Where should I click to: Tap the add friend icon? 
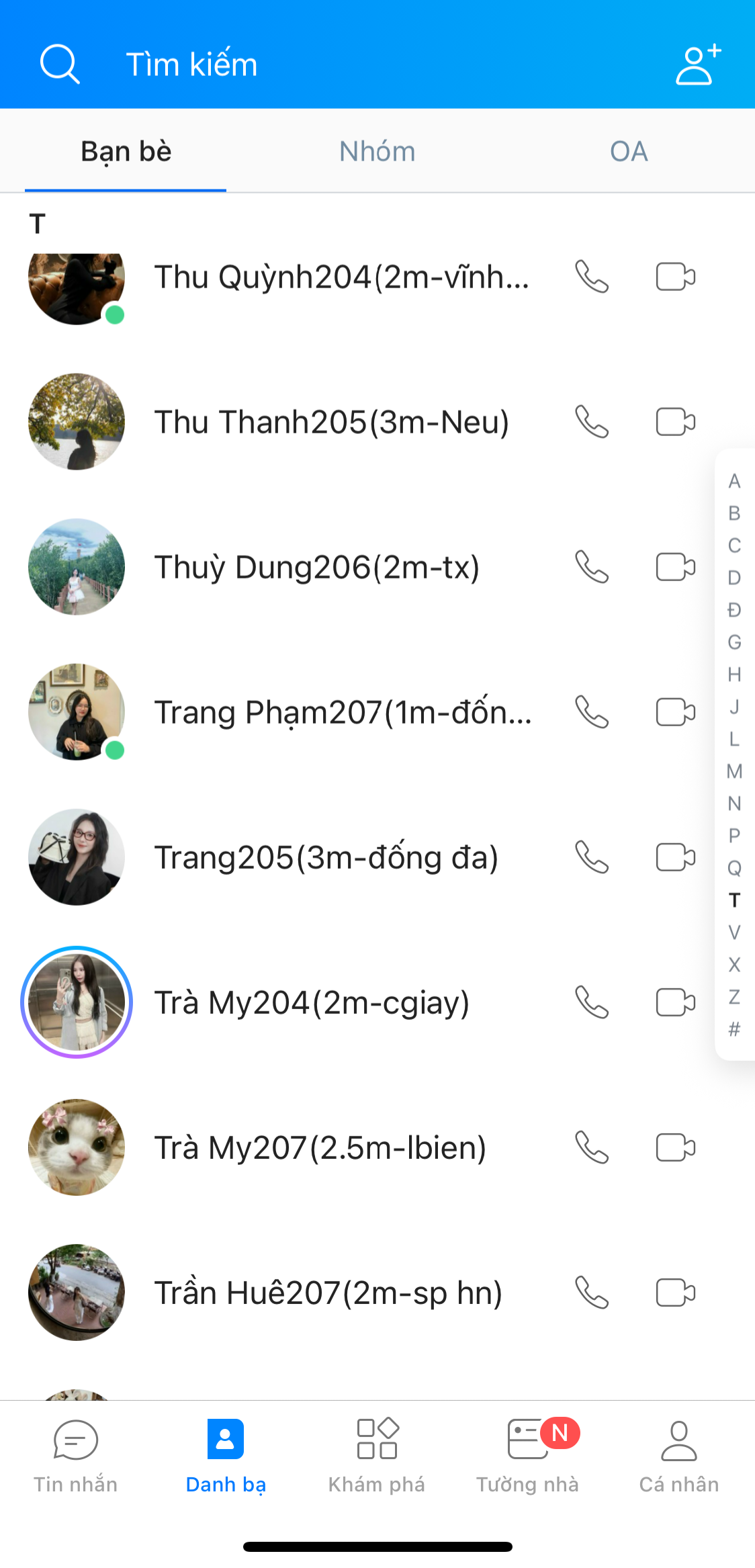pyautogui.click(x=698, y=64)
